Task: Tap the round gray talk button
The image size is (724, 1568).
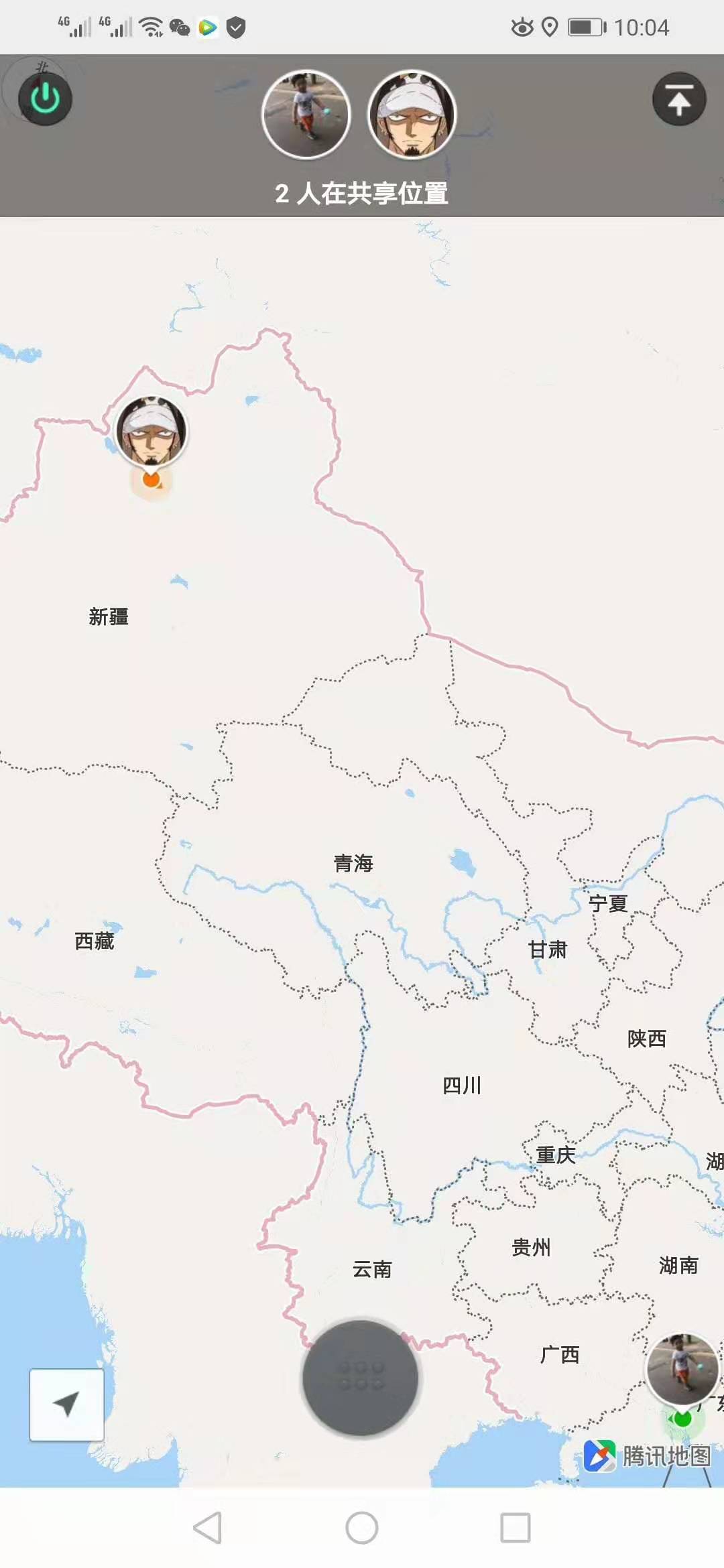Action: click(361, 1378)
